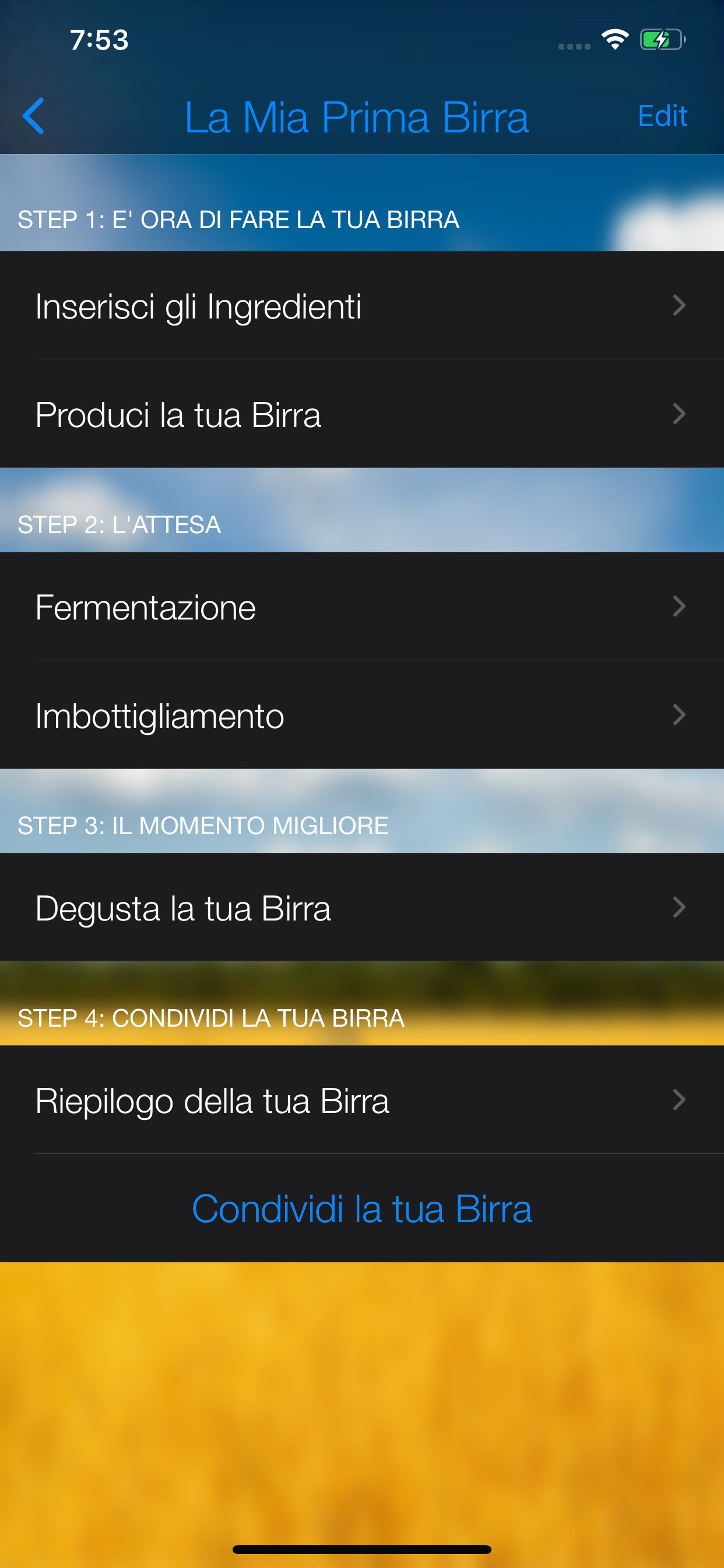
Task: Open the Fermentazione step
Action: 361,607
